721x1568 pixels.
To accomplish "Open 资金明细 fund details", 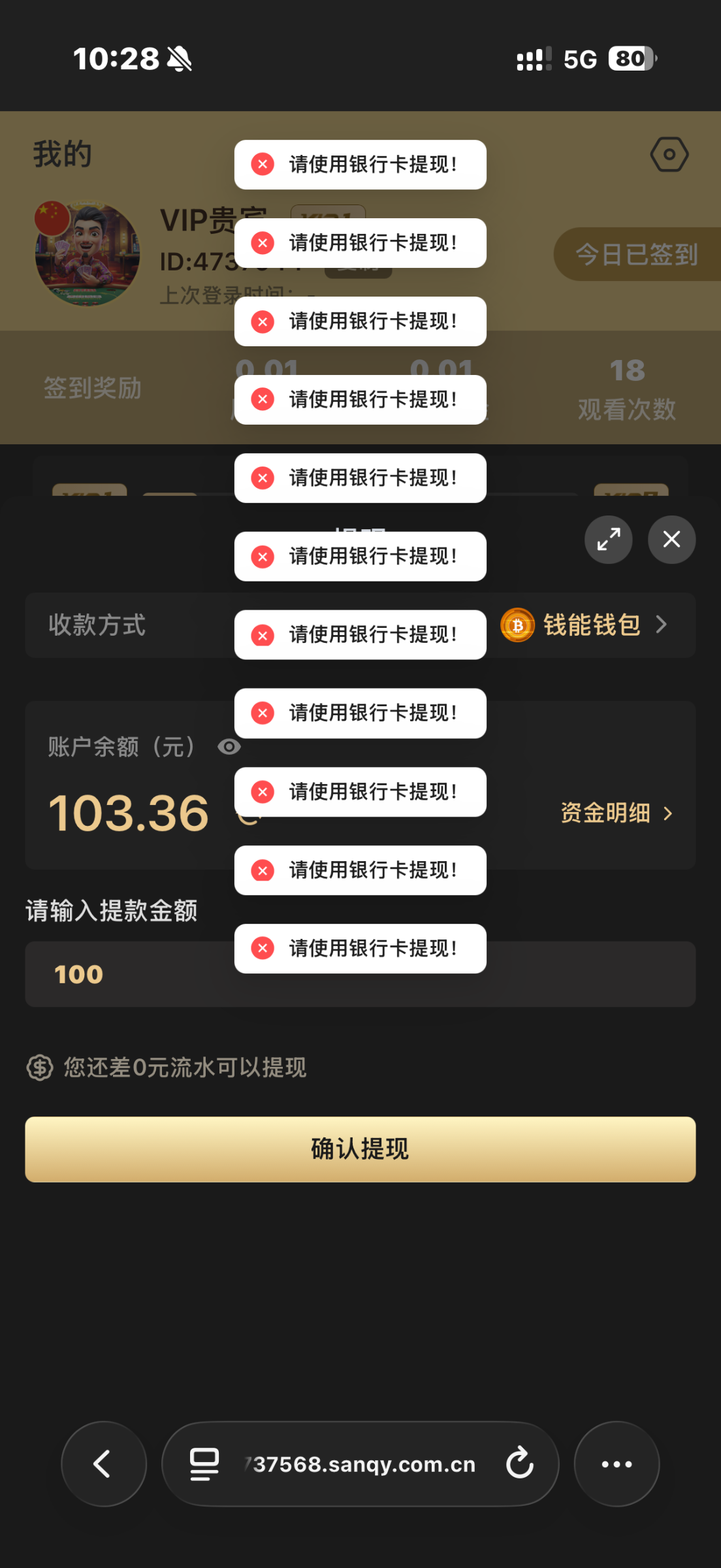I will click(615, 813).
